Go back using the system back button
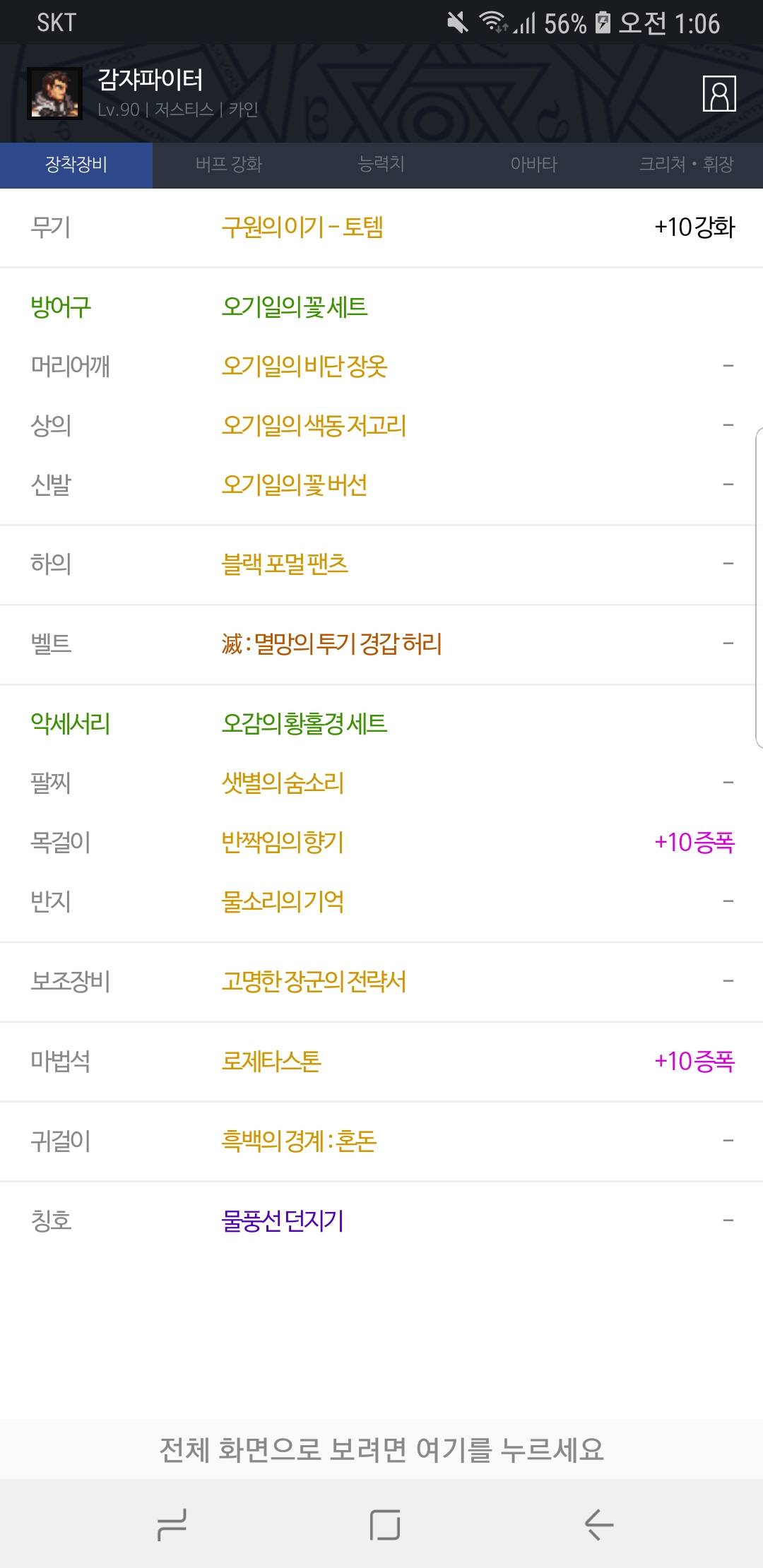Image resolution: width=763 pixels, height=1568 pixels. coord(598,1525)
